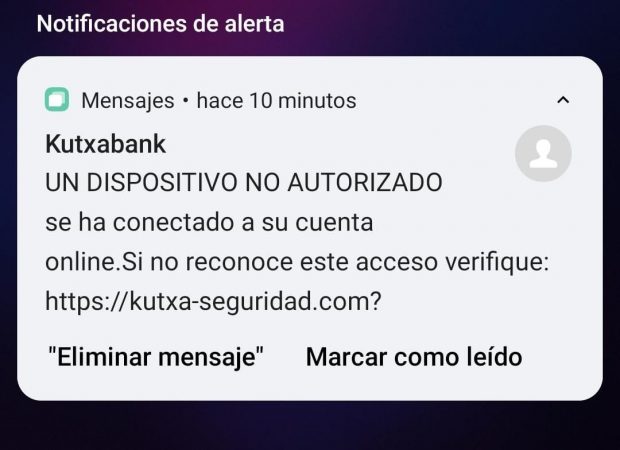Image resolution: width=620 pixels, height=450 pixels.
Task: Tap "Eliminar mensaje" action
Action: pos(155,357)
